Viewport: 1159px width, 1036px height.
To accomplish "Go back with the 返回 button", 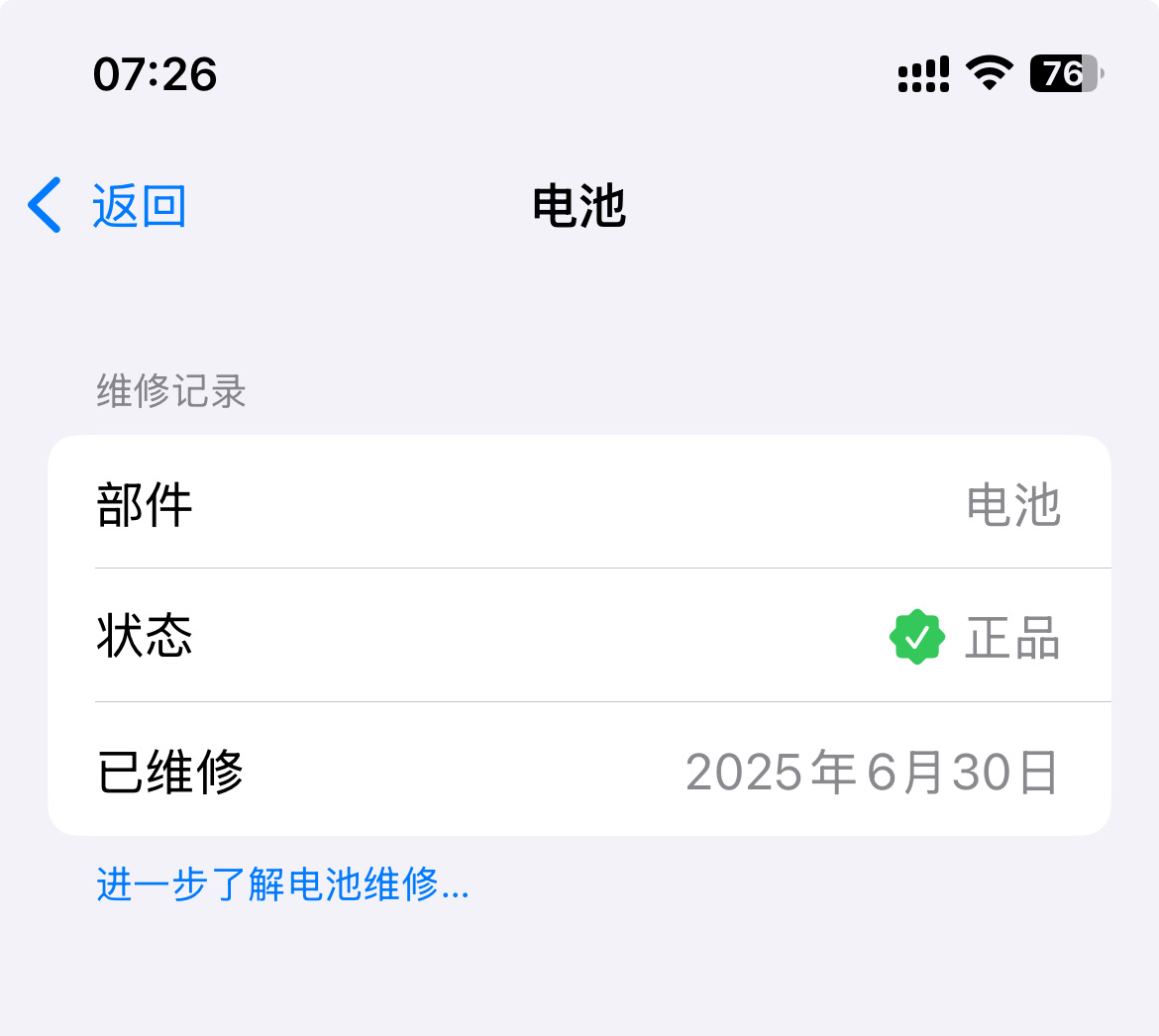I will pos(109,206).
